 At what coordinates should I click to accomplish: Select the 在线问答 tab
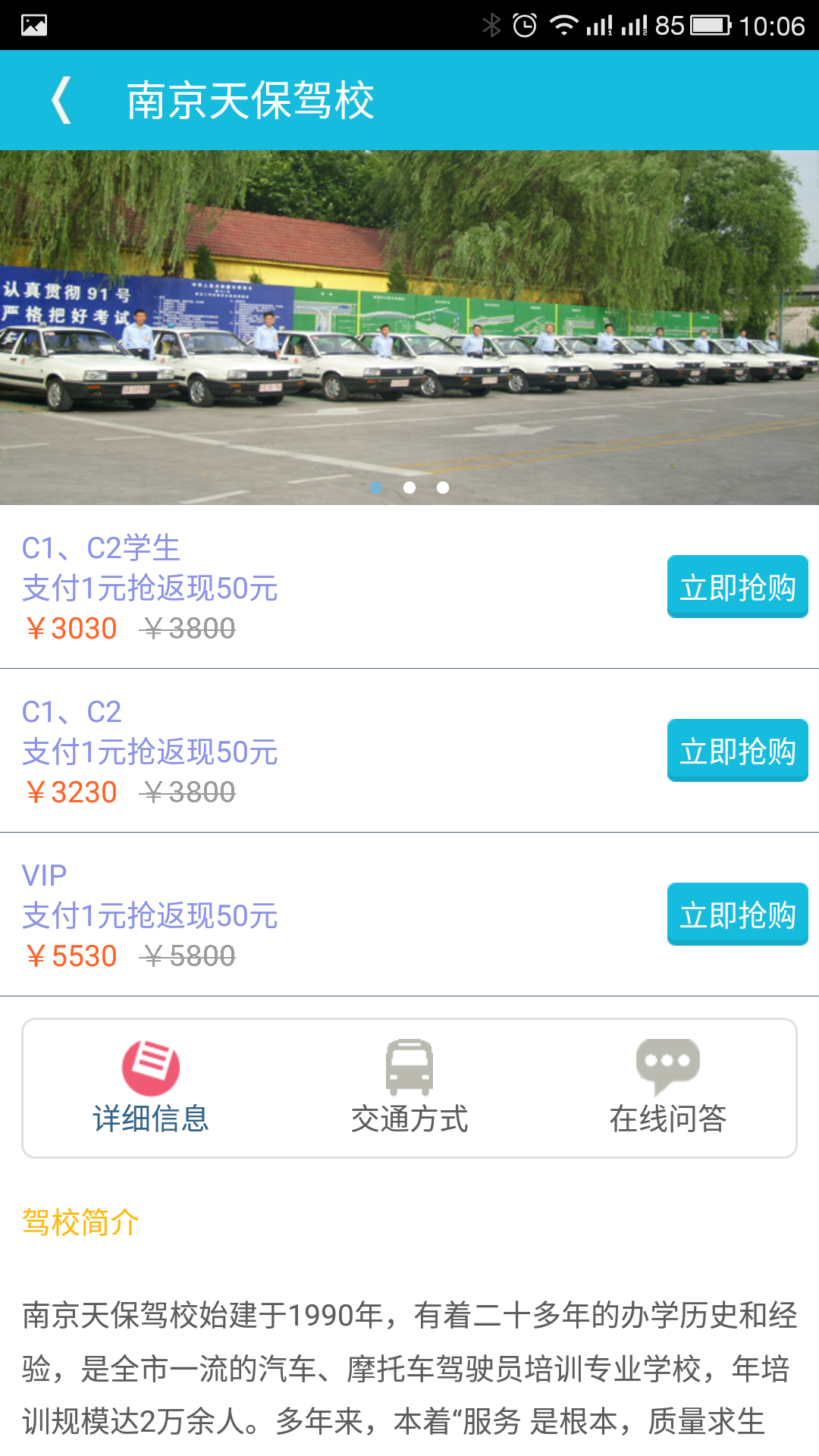click(x=667, y=1088)
